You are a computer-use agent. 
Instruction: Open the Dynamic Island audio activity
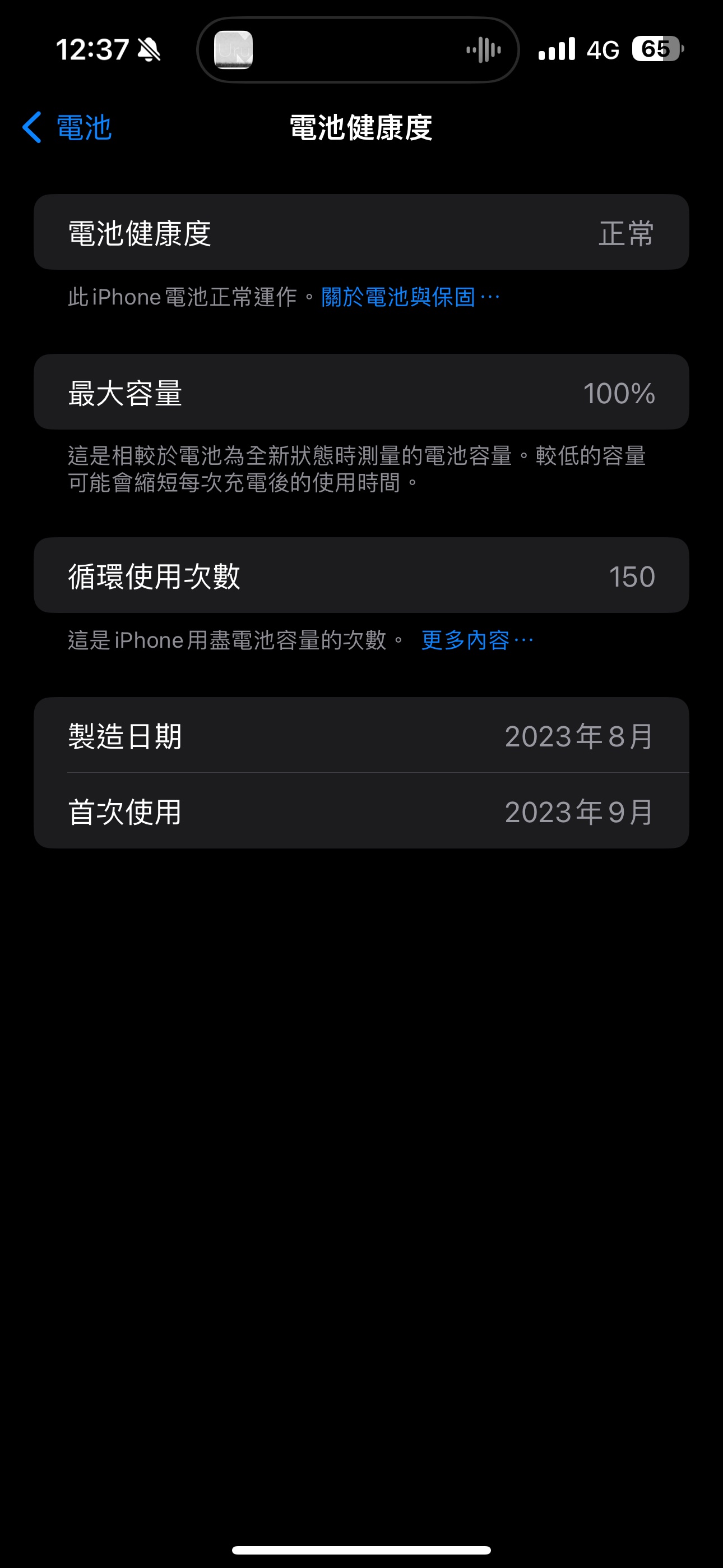(358, 50)
